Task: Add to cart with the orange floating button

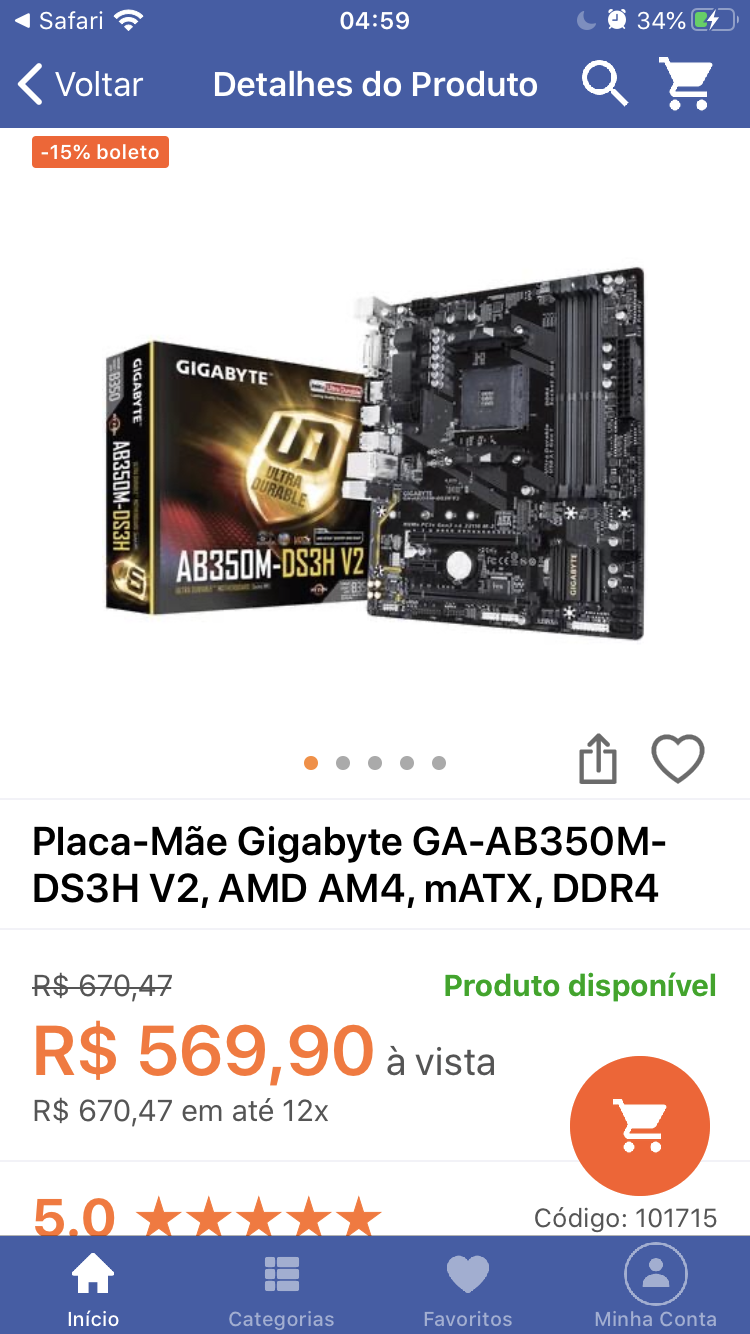Action: [x=640, y=1126]
